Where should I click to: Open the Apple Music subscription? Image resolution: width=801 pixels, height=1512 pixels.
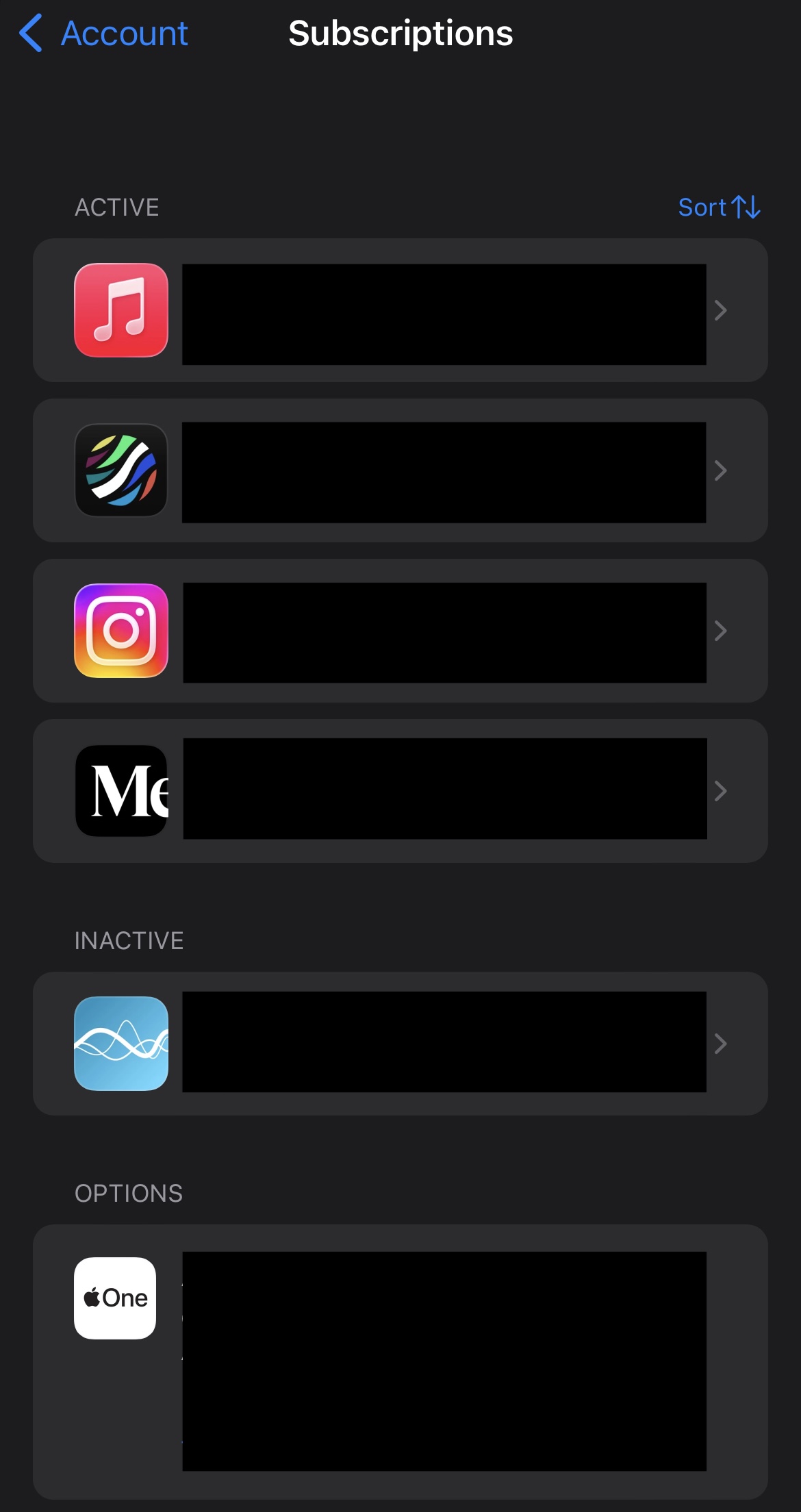(400, 310)
